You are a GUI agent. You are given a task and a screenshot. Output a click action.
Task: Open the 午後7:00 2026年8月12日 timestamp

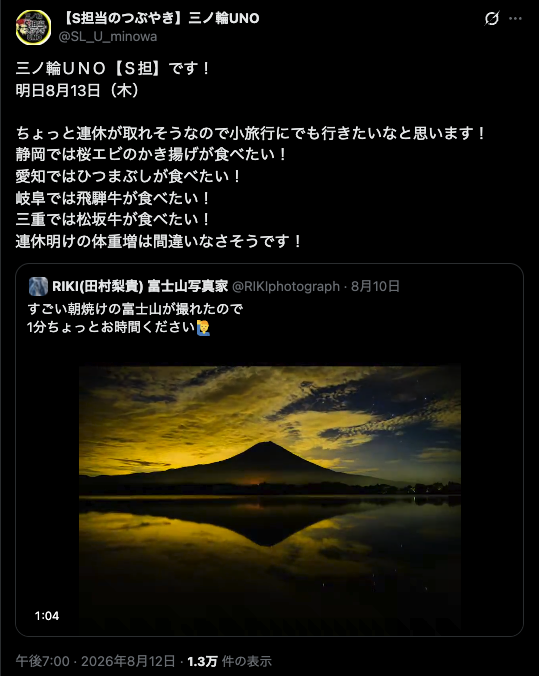tap(95, 661)
